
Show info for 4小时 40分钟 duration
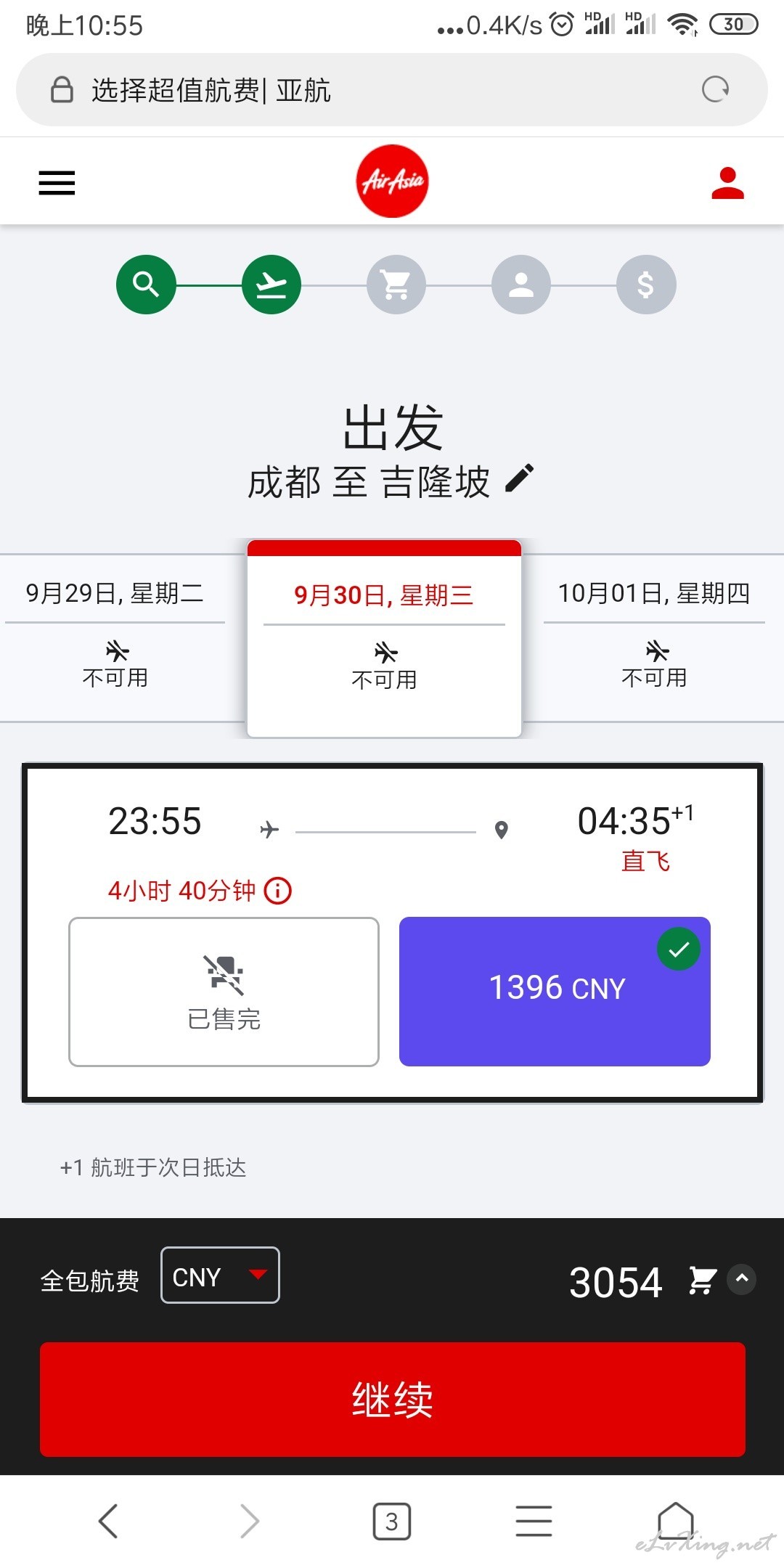coord(278,891)
